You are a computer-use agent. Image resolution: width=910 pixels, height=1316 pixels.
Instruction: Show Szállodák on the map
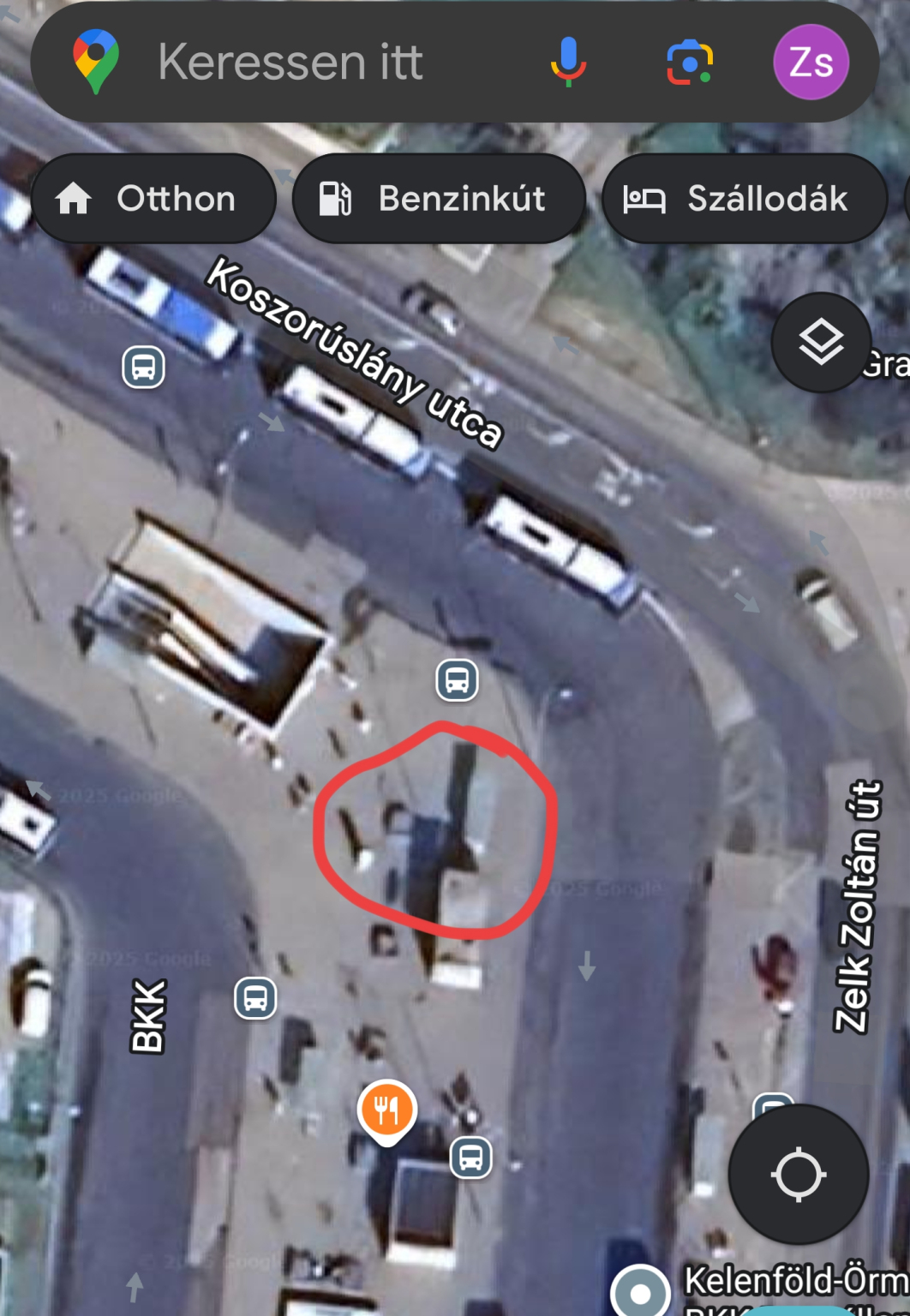click(x=744, y=199)
